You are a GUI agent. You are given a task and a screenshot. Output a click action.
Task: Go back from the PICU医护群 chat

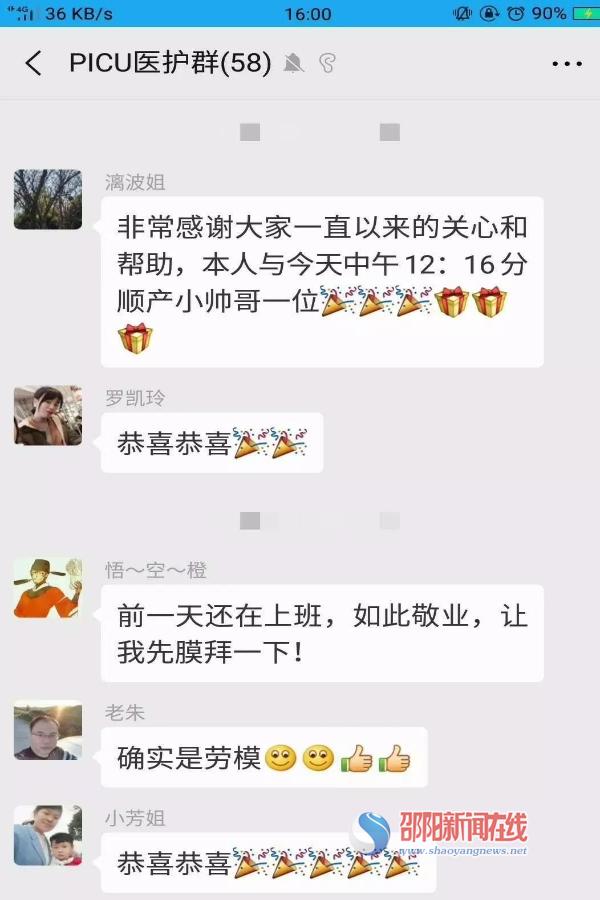click(34, 64)
